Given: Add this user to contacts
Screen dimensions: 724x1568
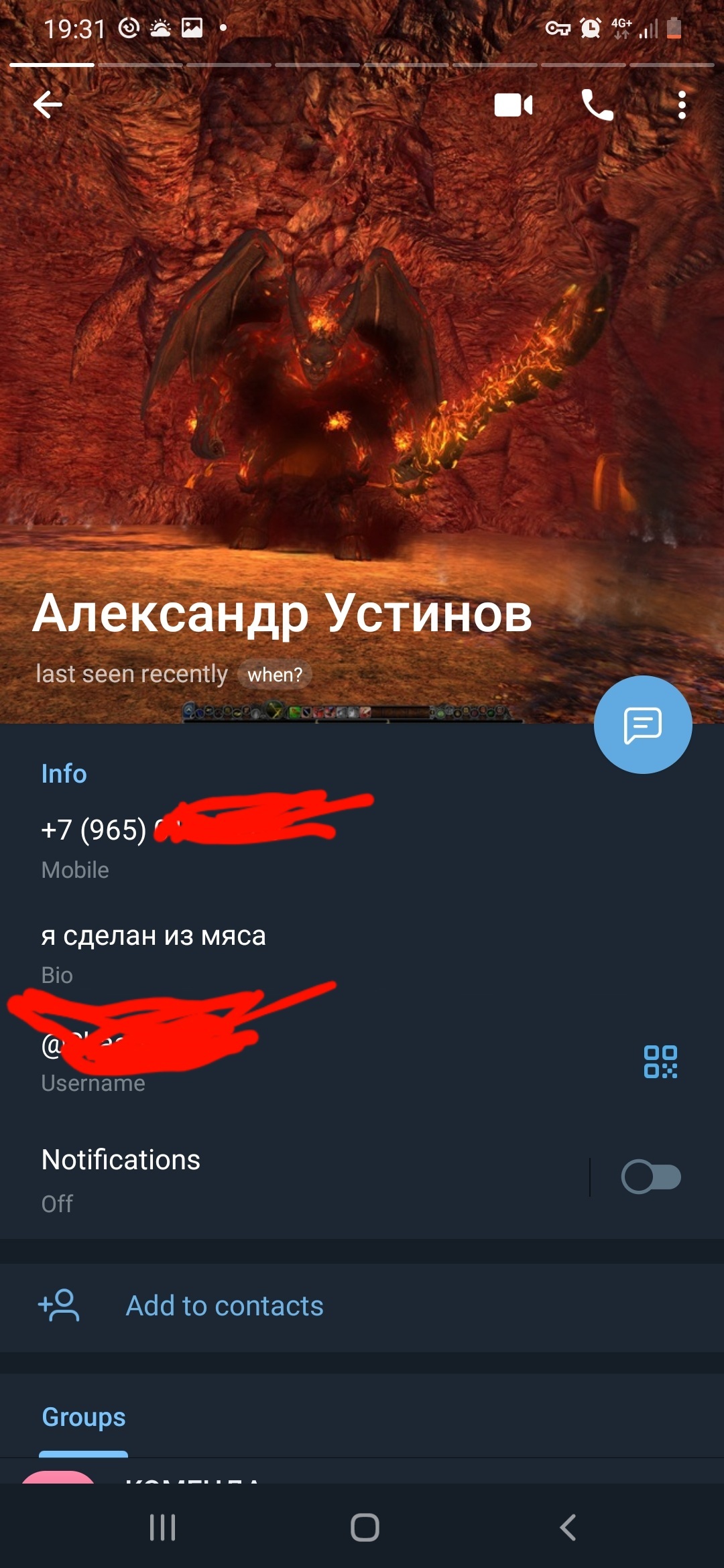Looking at the screenshot, I should pos(362,1306).
